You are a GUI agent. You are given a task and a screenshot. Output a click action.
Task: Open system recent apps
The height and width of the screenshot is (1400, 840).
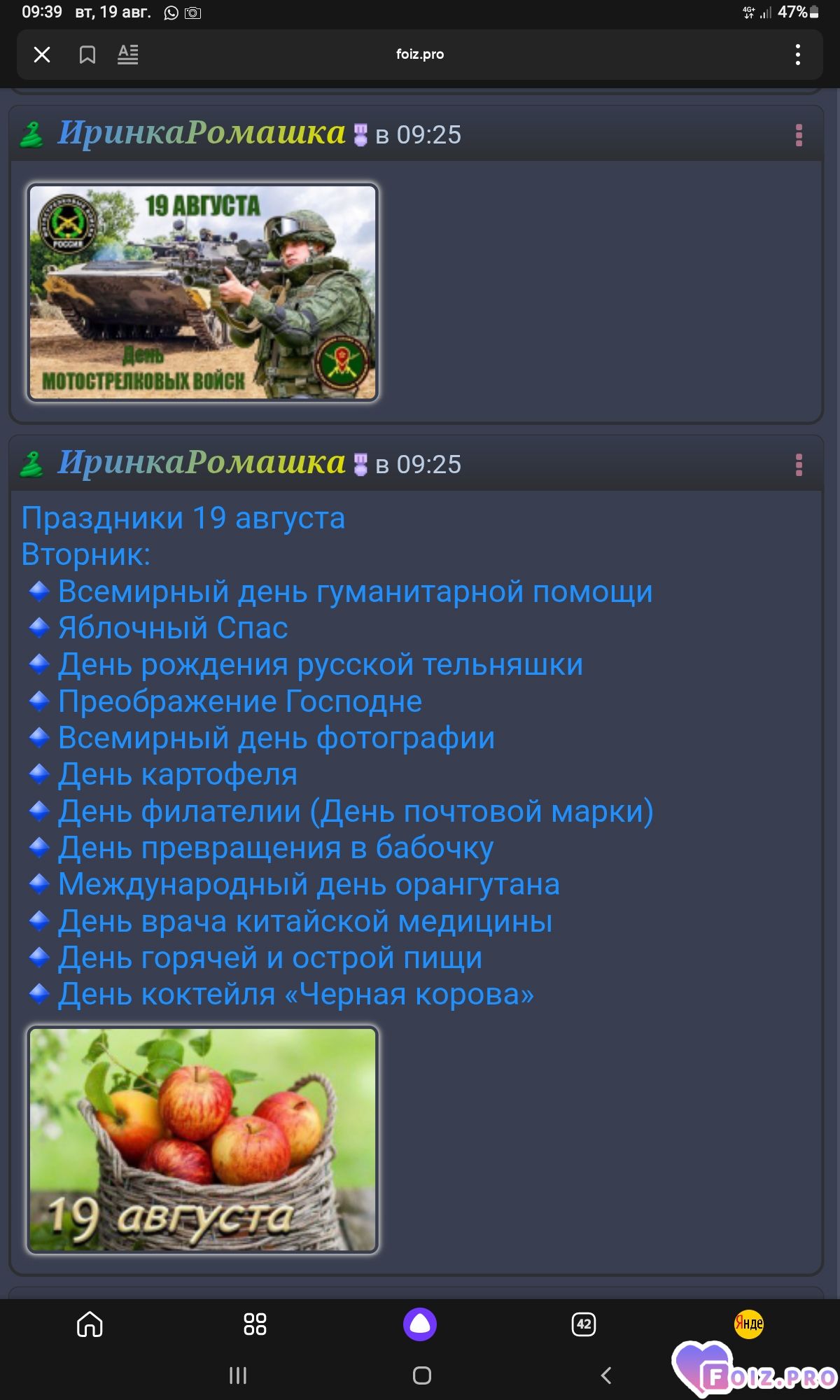click(238, 1375)
